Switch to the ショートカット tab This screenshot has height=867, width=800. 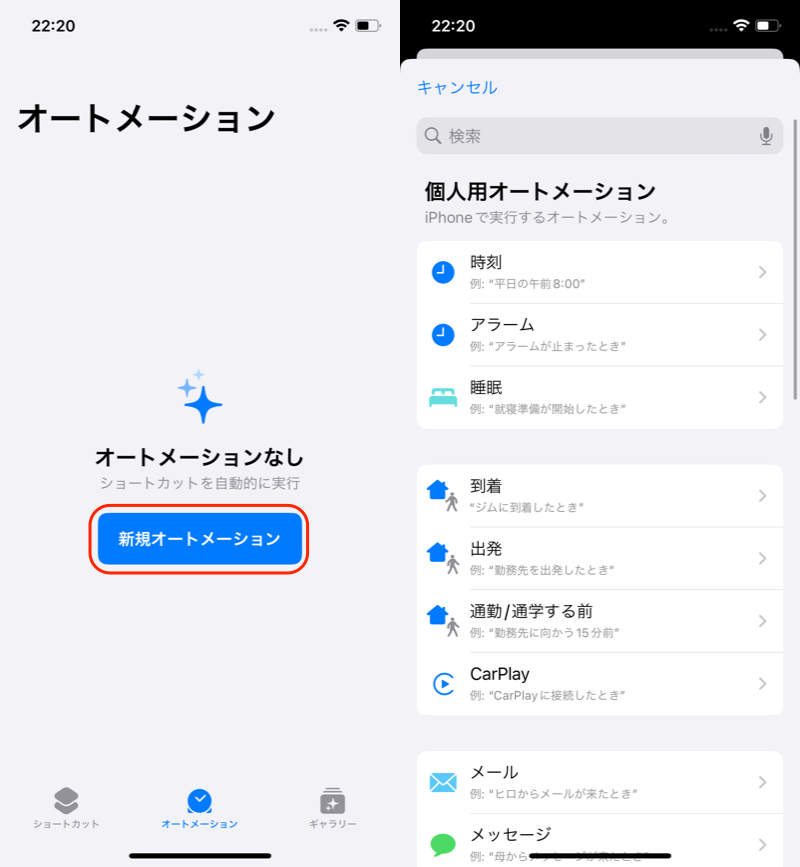pos(66,808)
